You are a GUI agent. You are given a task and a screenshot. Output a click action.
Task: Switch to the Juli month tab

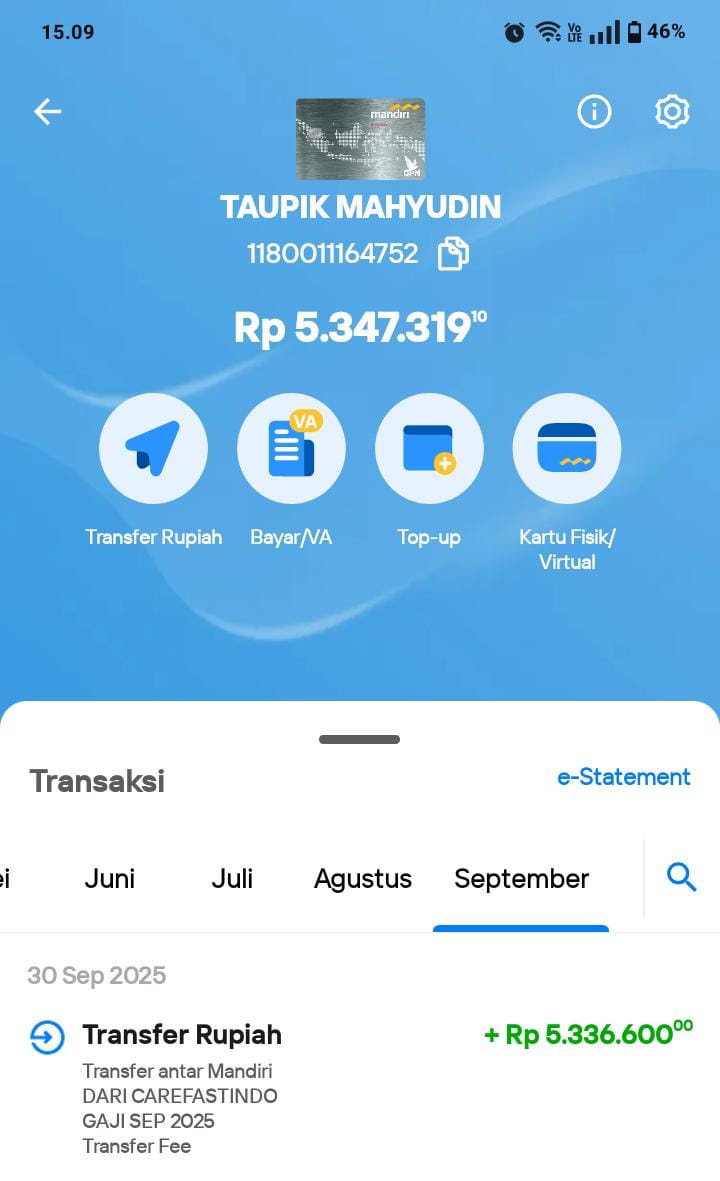click(x=232, y=879)
